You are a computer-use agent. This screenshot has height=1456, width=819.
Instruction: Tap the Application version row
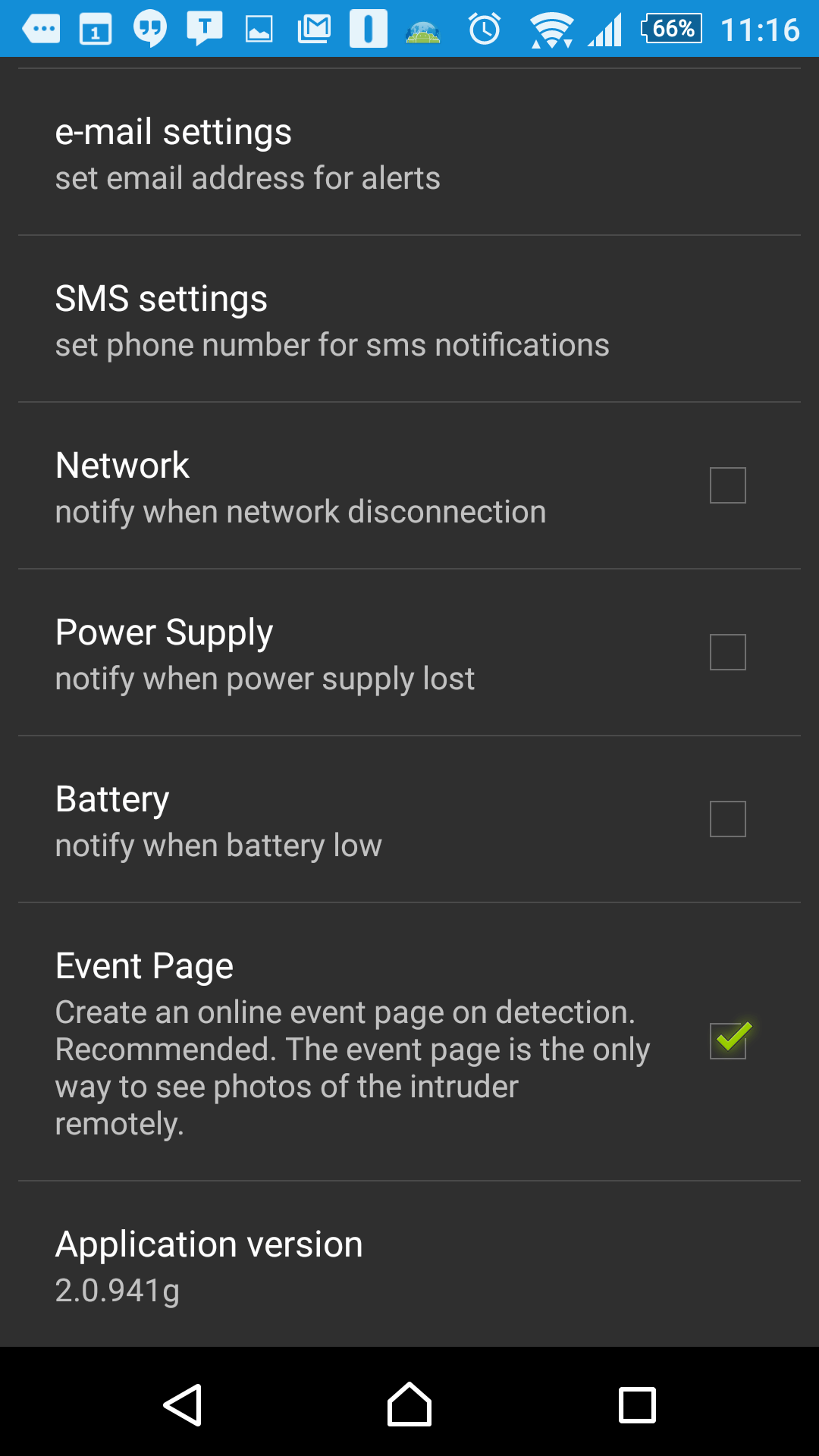point(409,1265)
